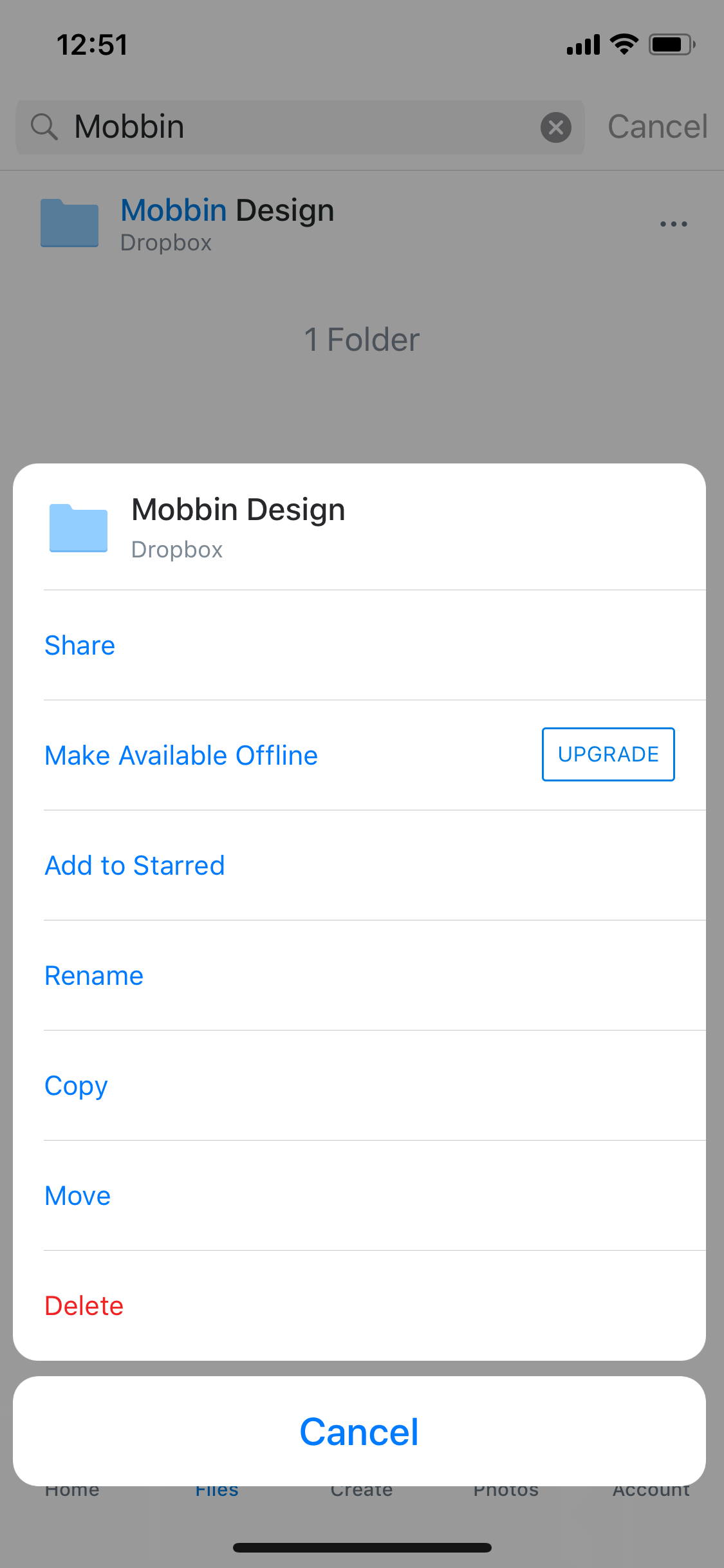Screen dimensions: 724x1568
Task: Choose the Copy option
Action: (359, 1085)
